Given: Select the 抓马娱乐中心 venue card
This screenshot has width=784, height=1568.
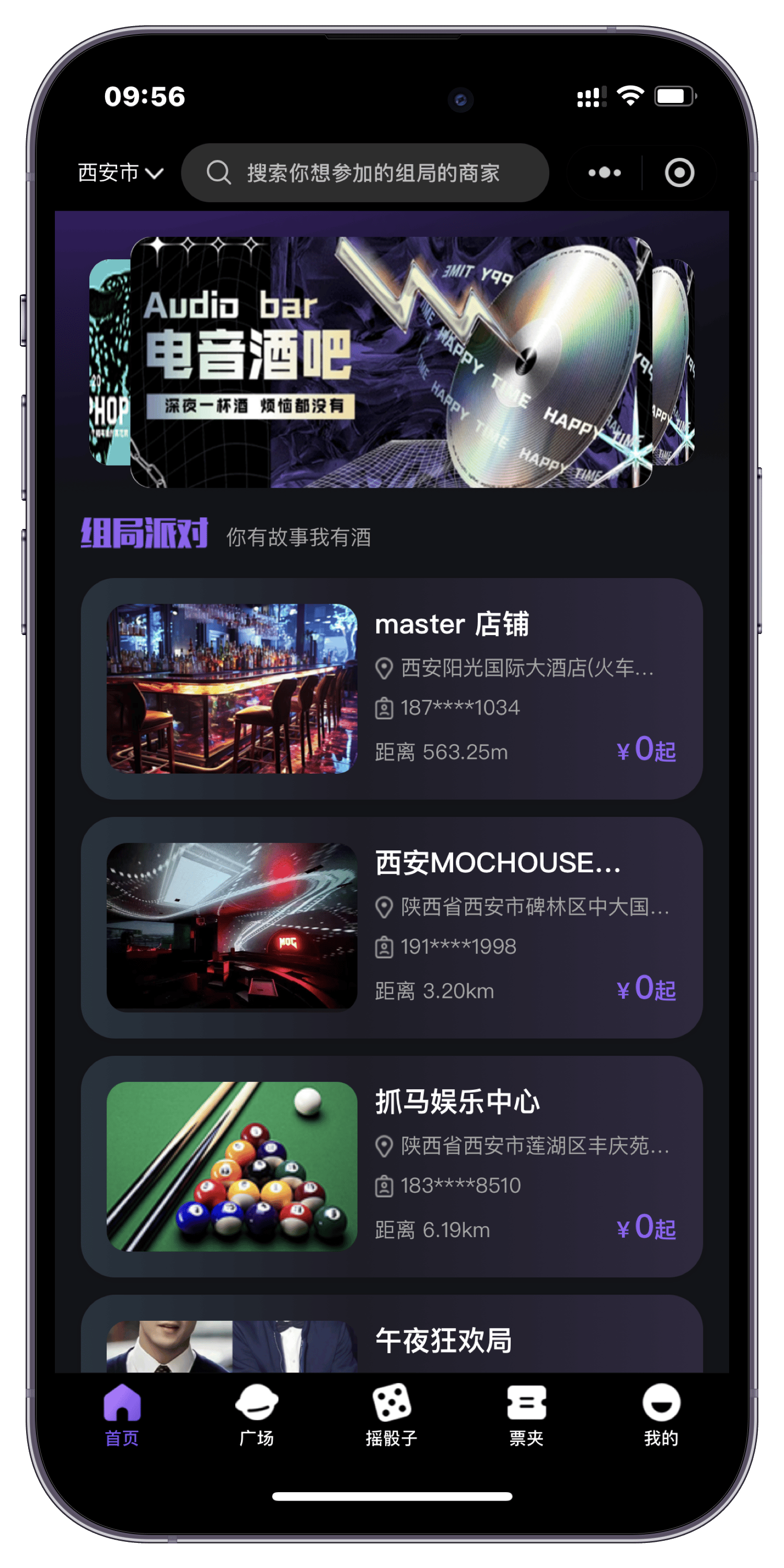Looking at the screenshot, I should click(x=391, y=1166).
